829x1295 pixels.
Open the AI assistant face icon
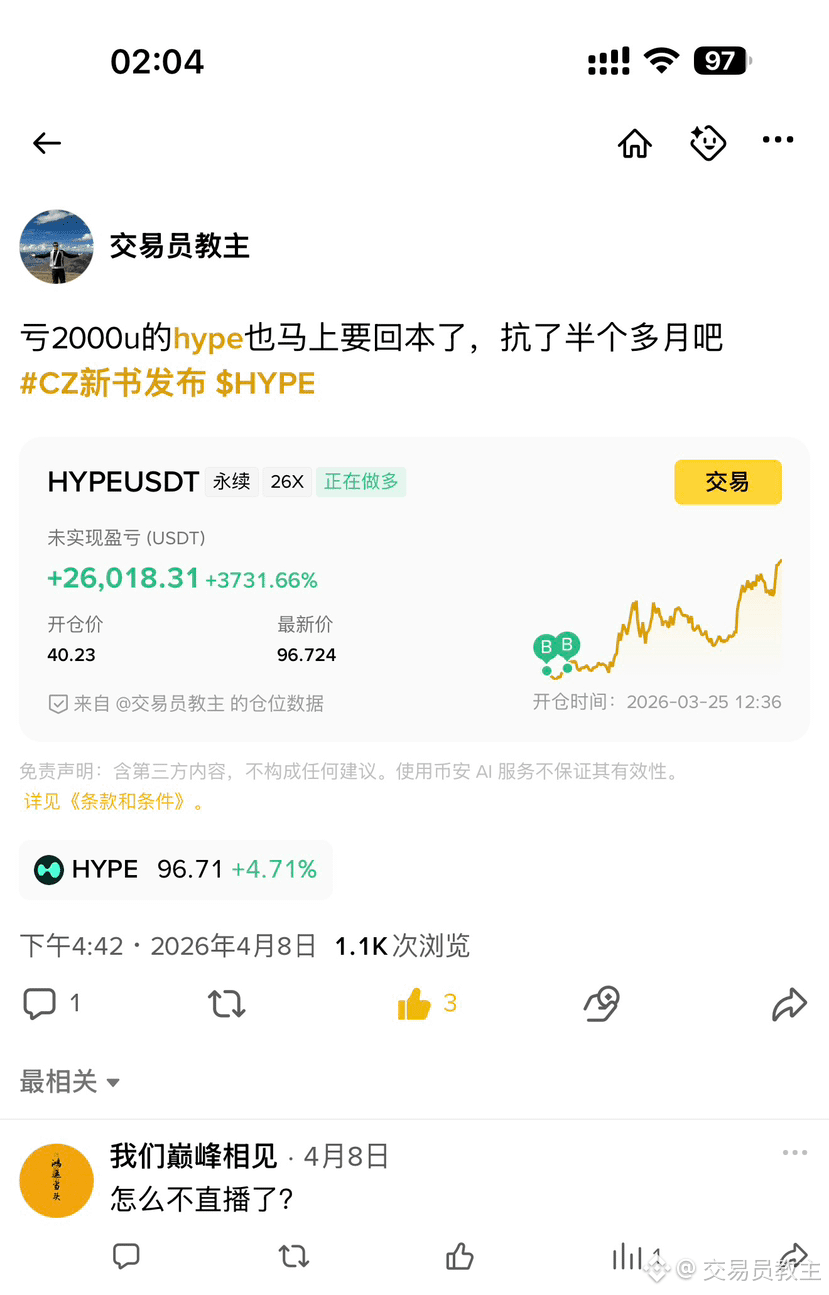pyautogui.click(x=708, y=143)
